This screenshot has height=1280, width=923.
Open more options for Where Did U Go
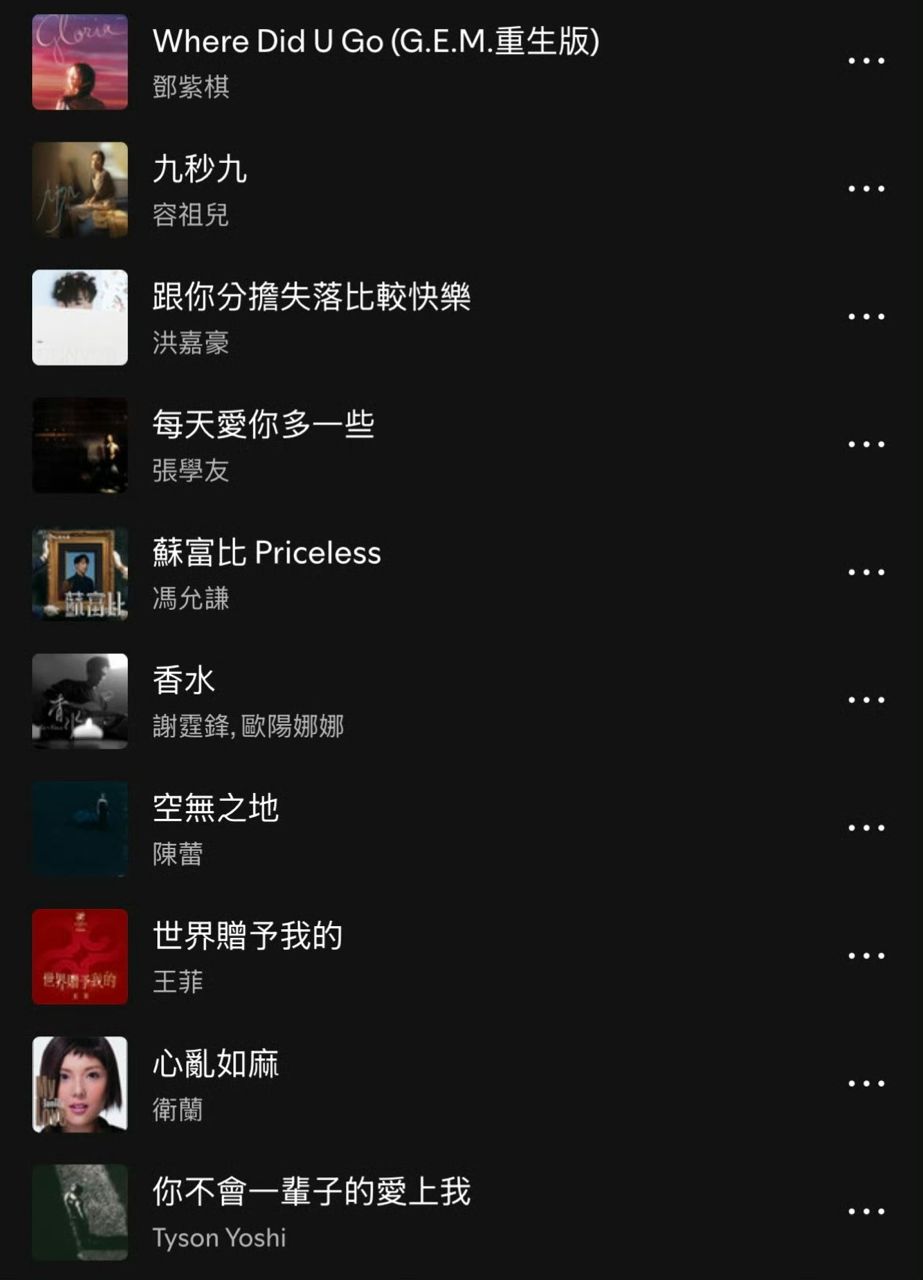tap(866, 61)
